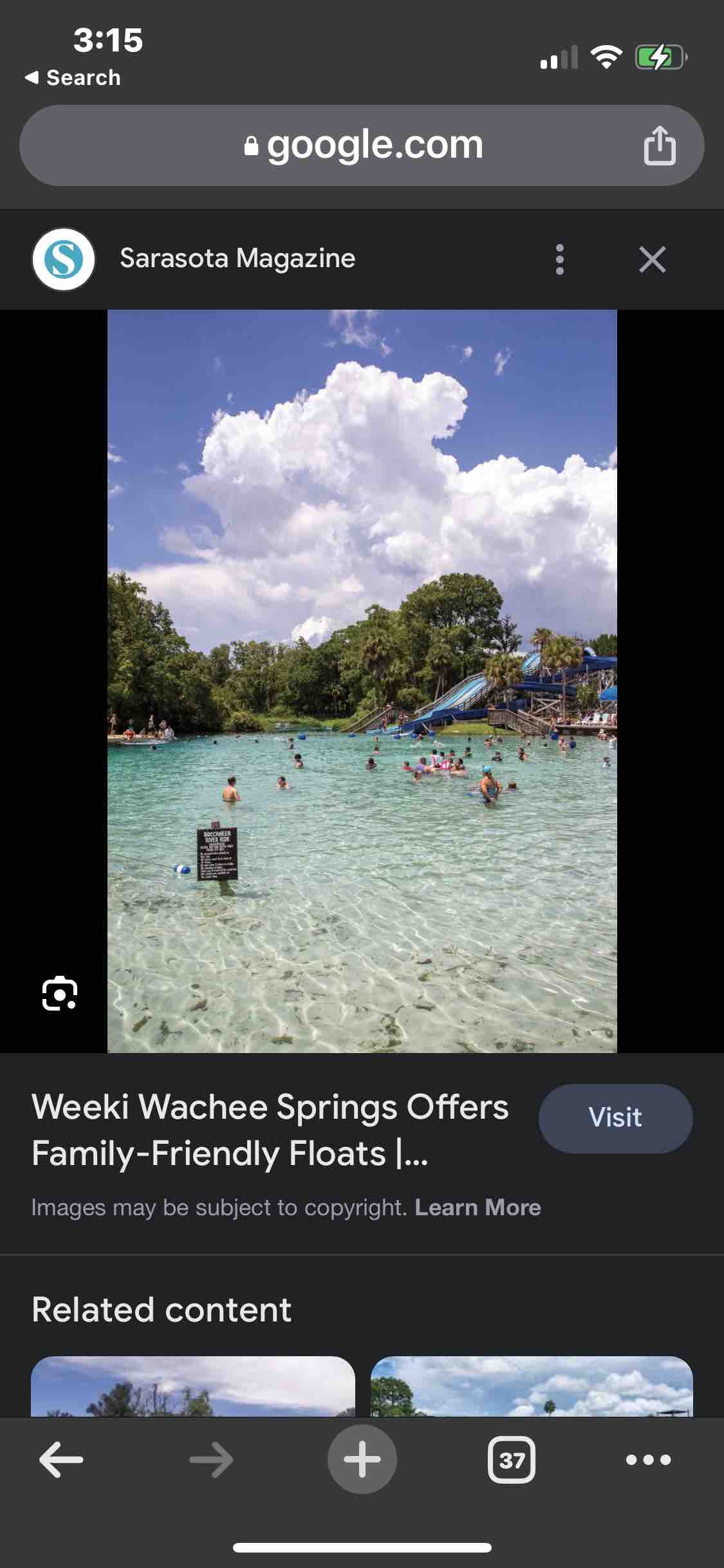Open the three-dot menu beside Sarasota Magazine
The height and width of the screenshot is (1568, 724).
pyautogui.click(x=559, y=259)
